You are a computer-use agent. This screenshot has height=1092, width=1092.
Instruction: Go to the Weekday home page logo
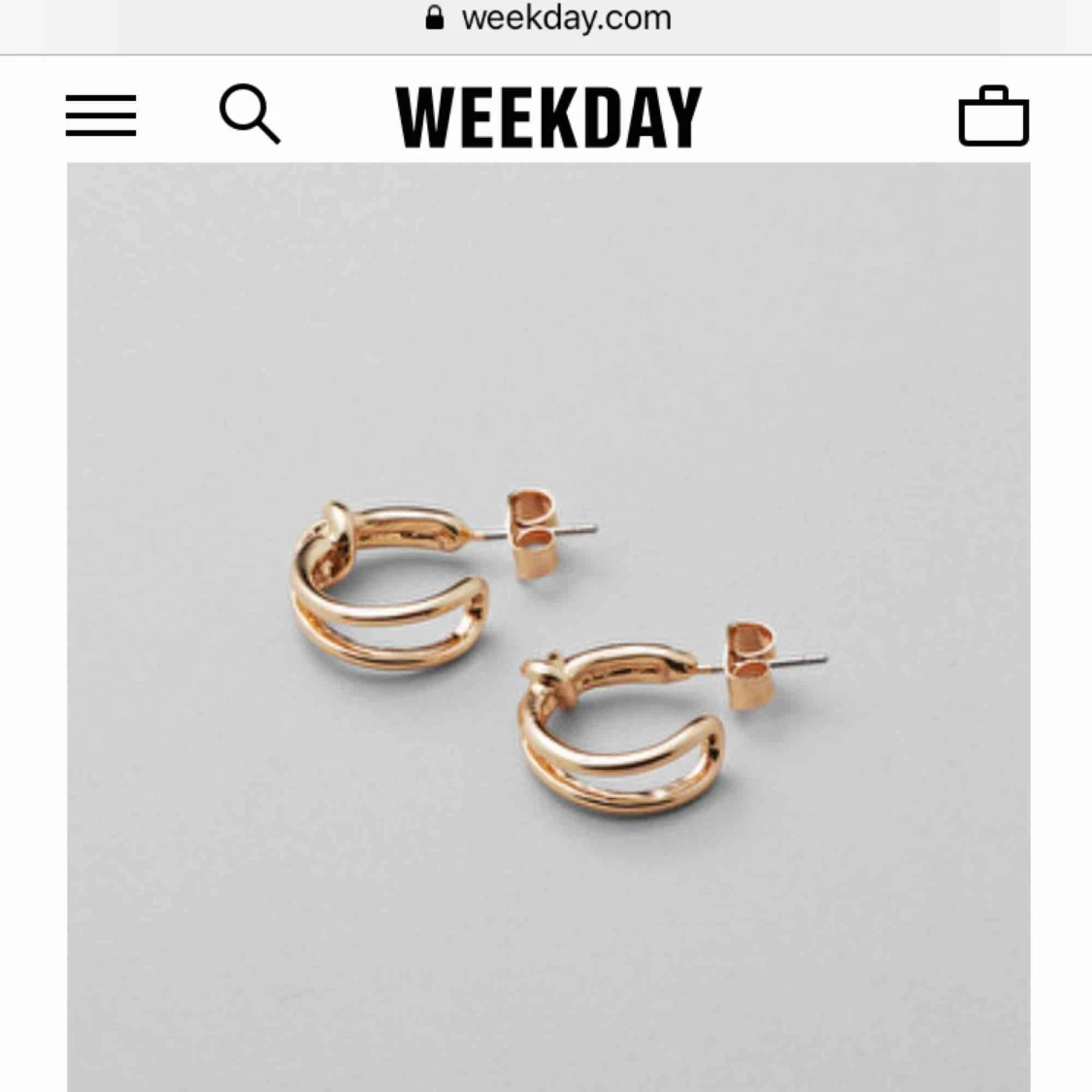[x=548, y=117]
